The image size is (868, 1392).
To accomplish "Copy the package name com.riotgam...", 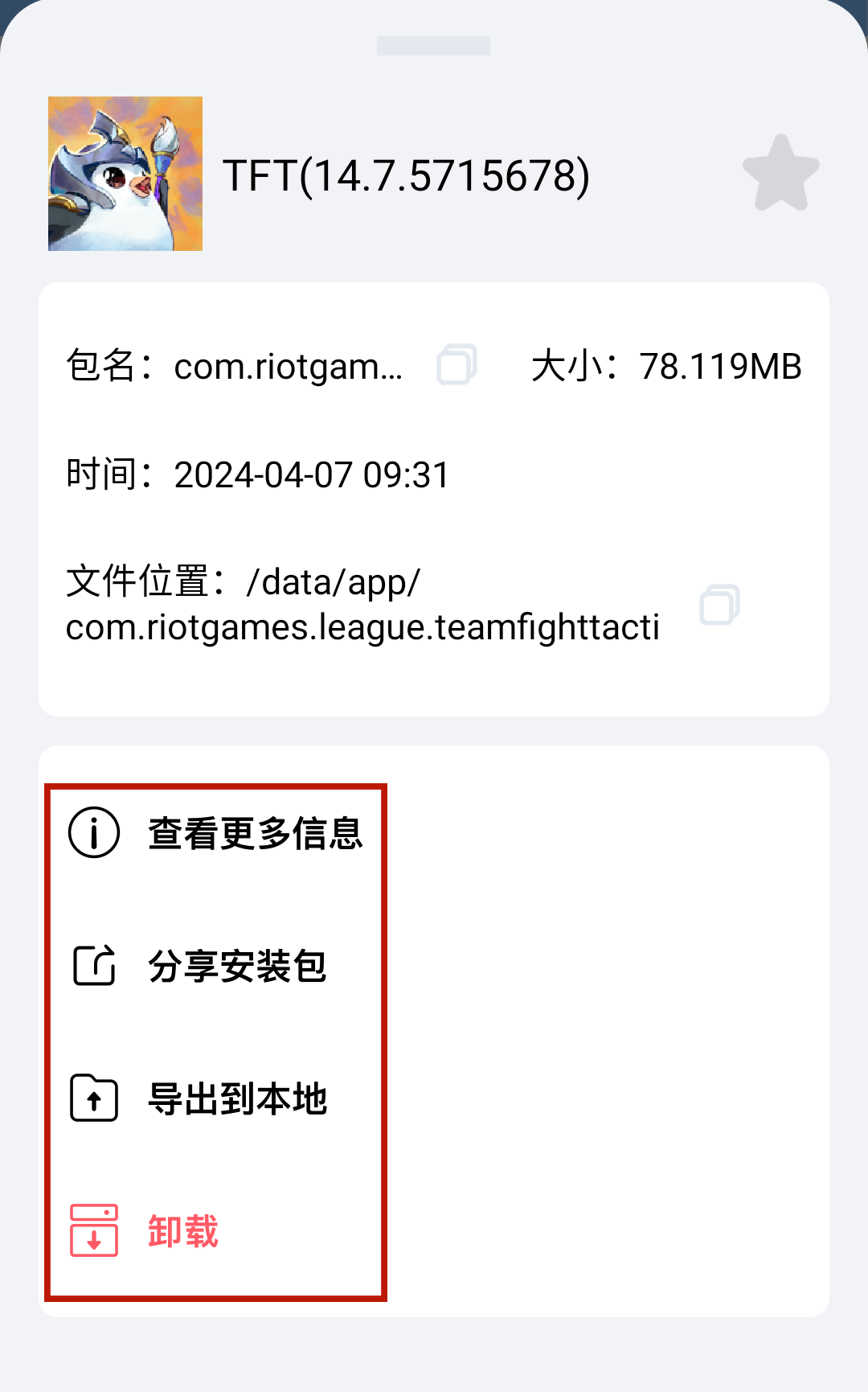I will click(x=457, y=365).
